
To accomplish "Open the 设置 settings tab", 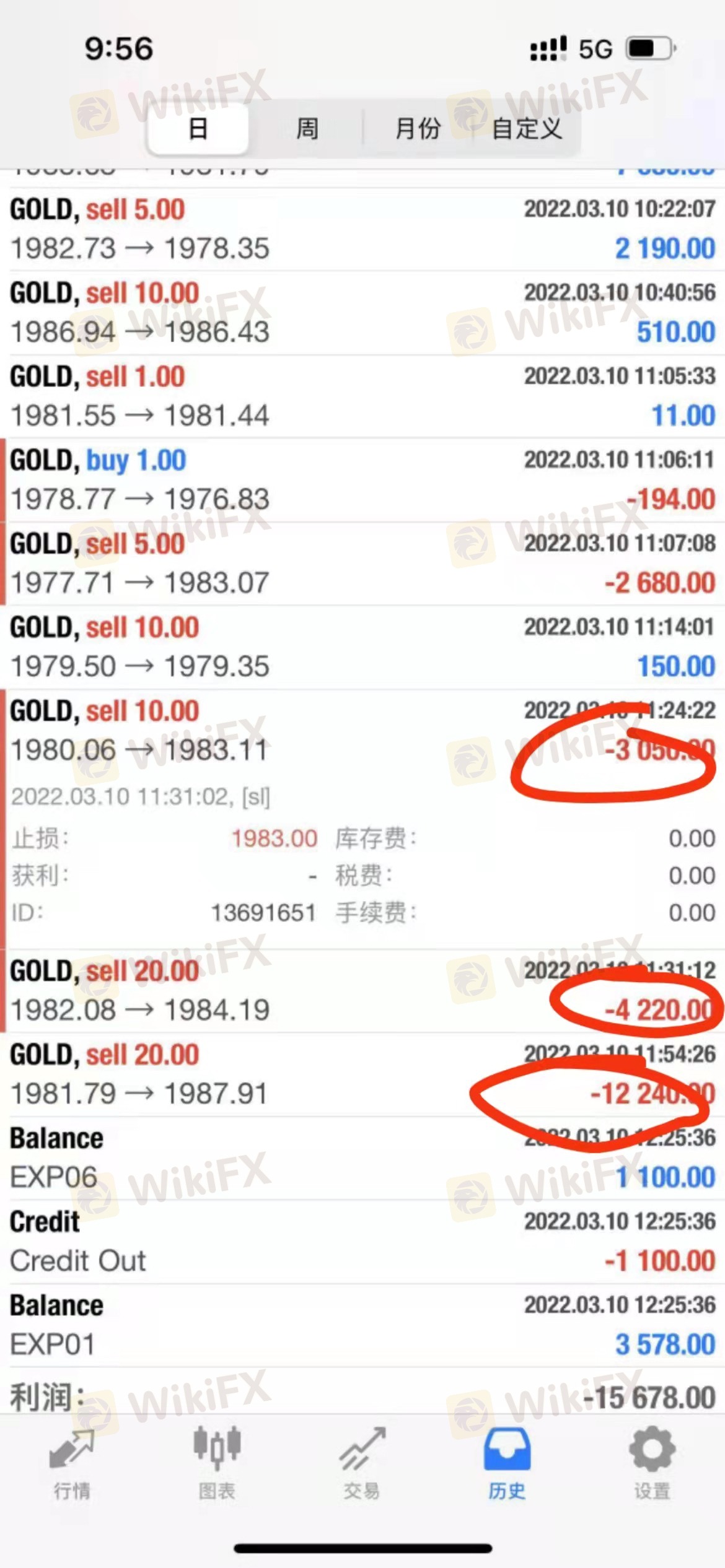I will click(652, 1463).
